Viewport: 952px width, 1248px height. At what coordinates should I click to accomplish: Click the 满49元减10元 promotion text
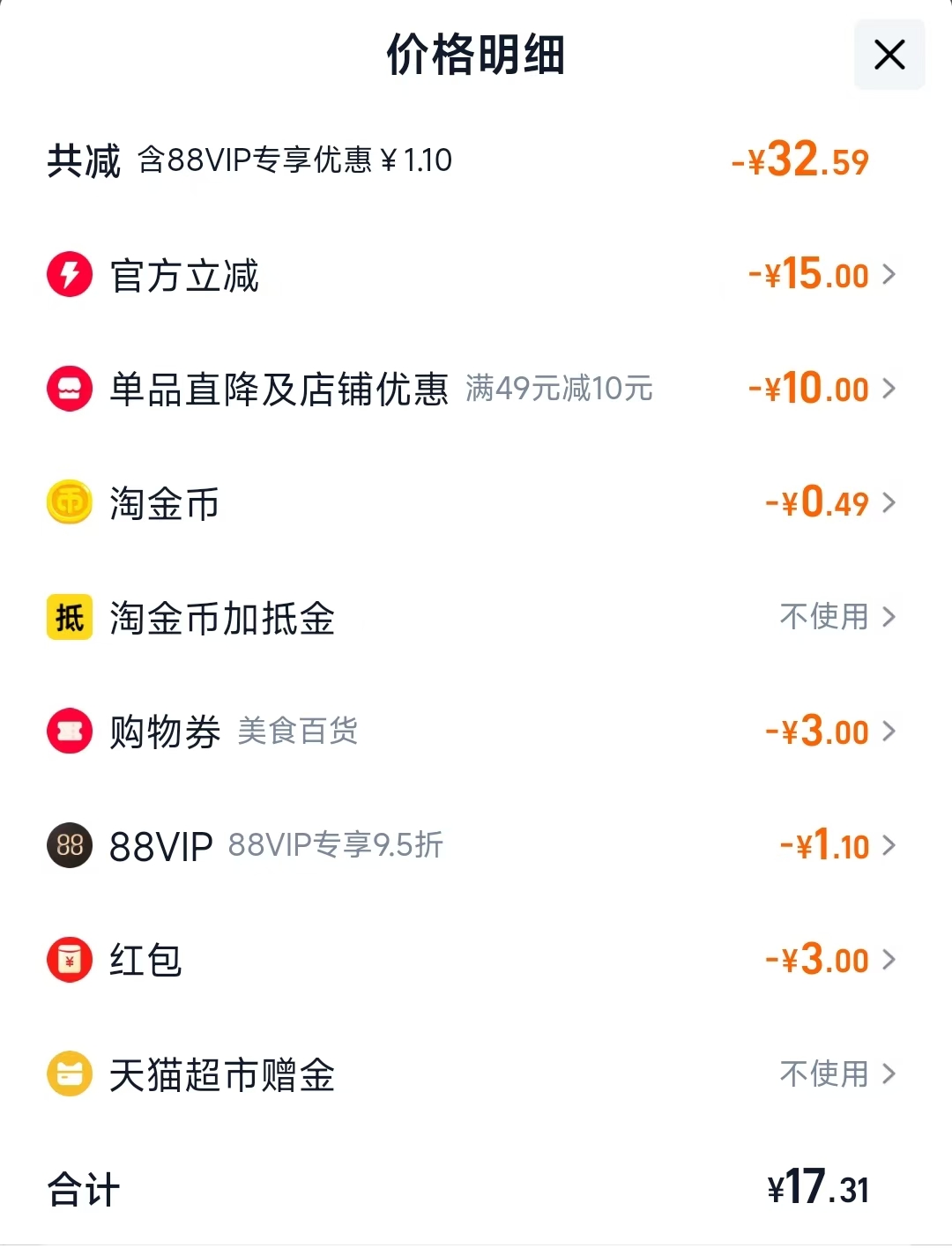coord(555,390)
